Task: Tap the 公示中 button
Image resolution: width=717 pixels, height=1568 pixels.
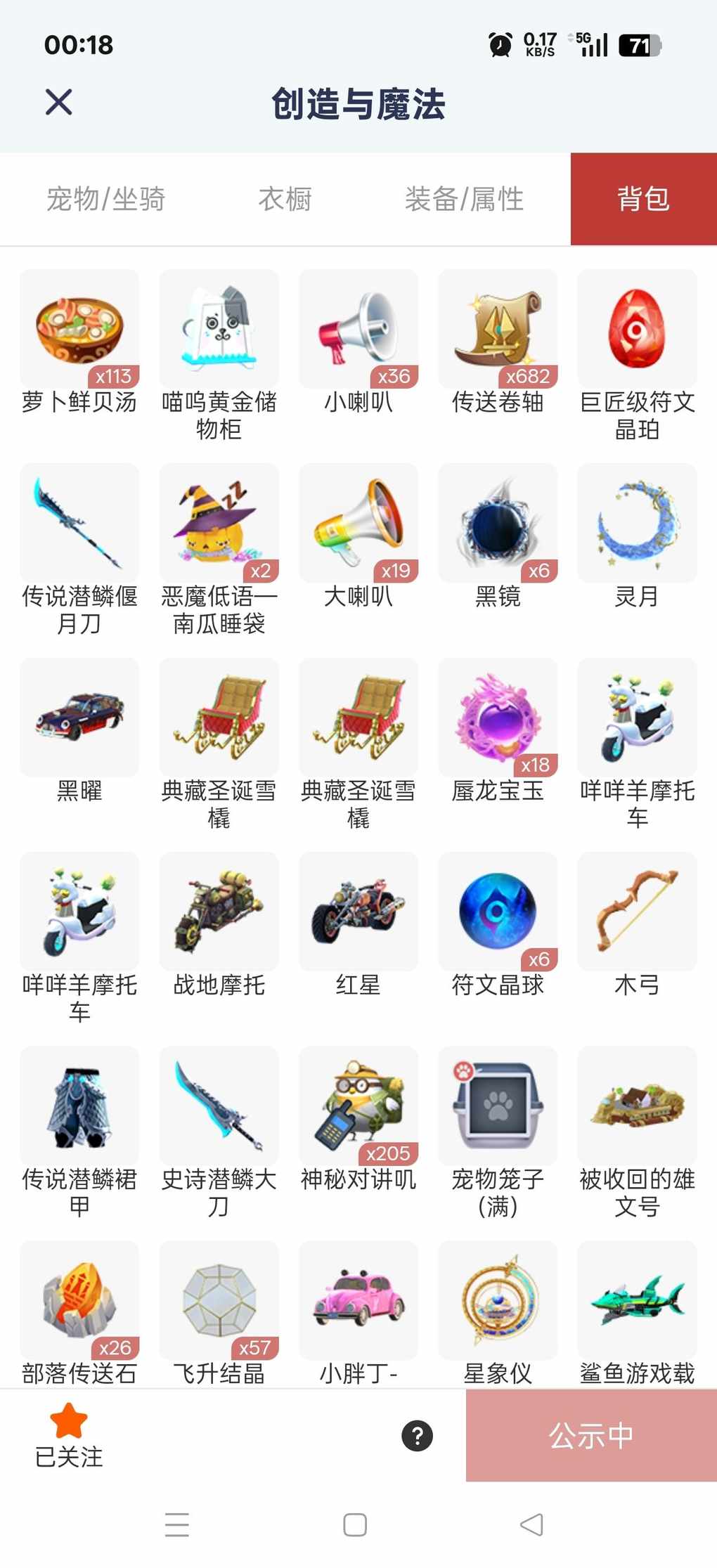Action: tap(591, 1435)
